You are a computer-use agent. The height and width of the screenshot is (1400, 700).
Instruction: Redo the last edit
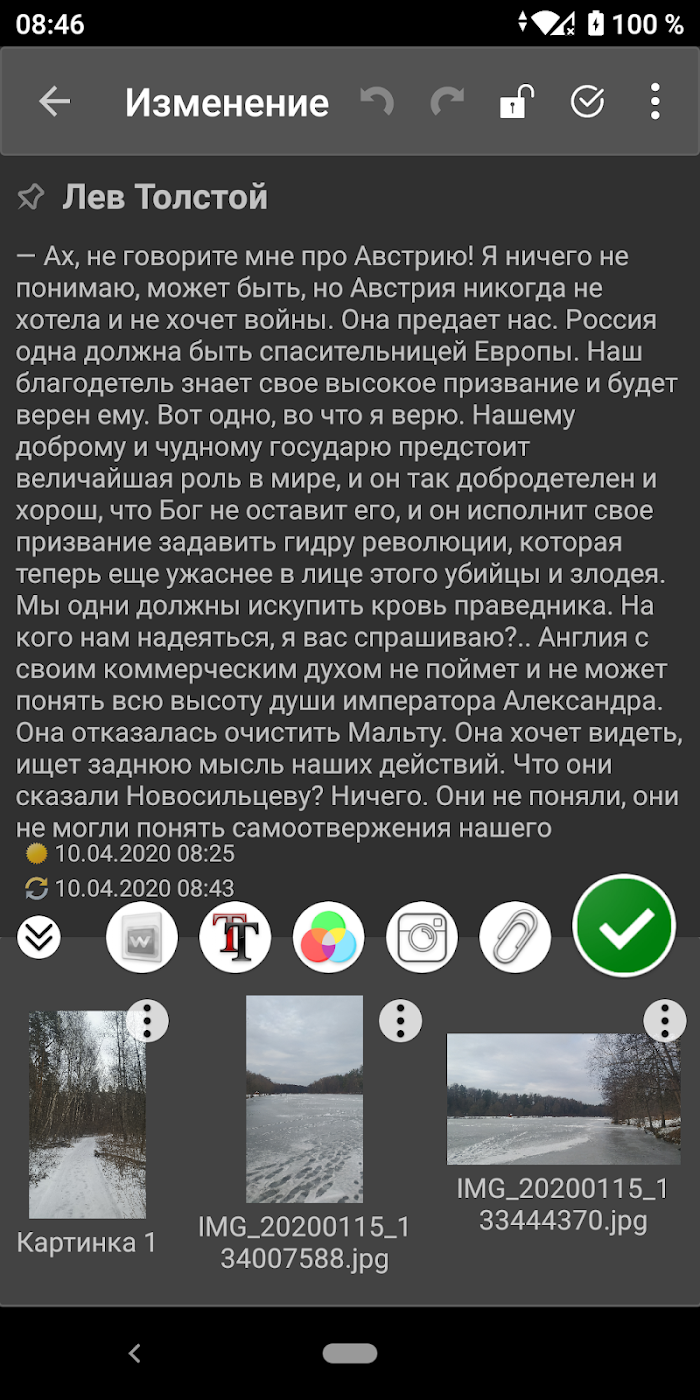[447, 102]
